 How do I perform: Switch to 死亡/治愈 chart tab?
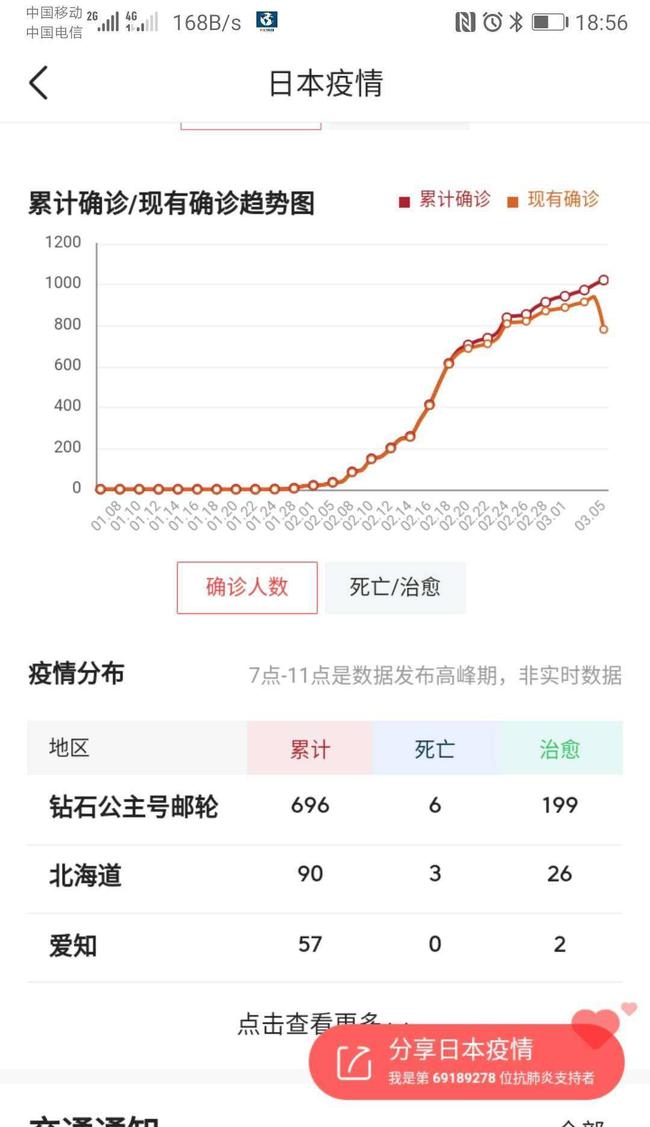pos(395,587)
